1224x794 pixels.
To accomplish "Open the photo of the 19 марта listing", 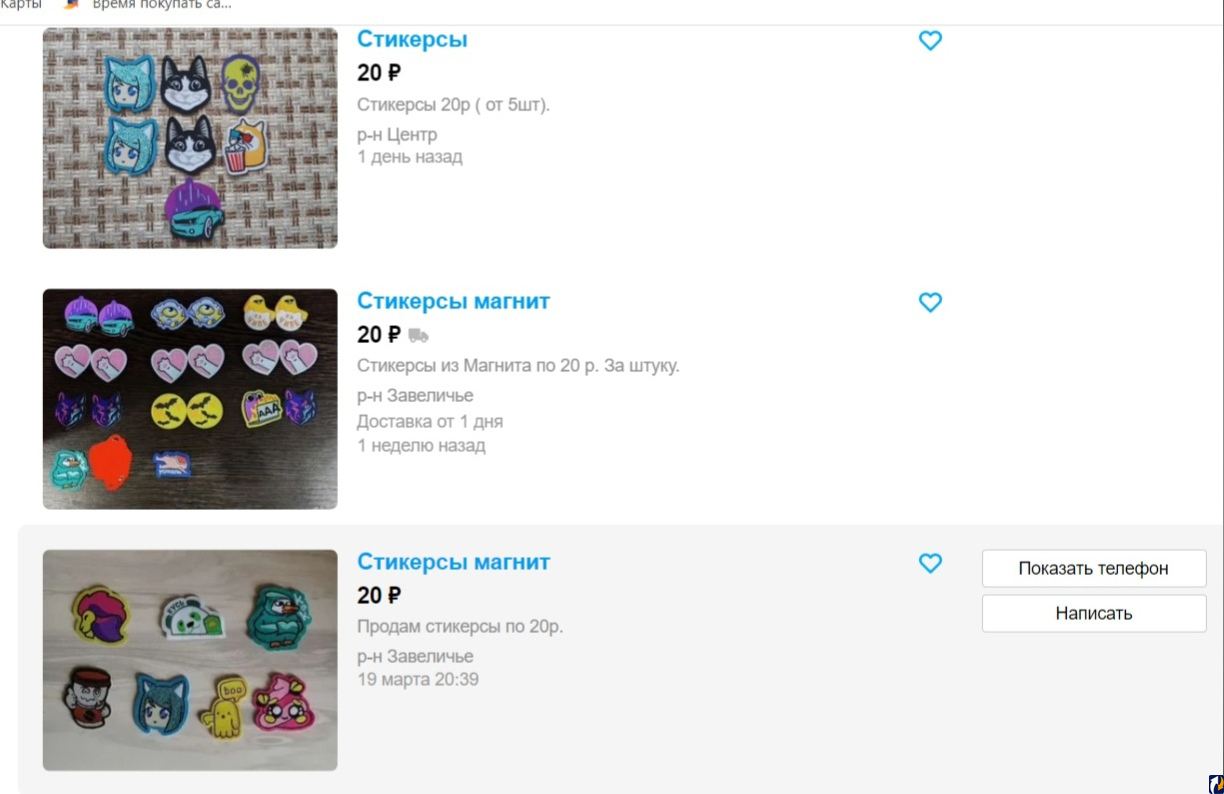I will (190, 660).
